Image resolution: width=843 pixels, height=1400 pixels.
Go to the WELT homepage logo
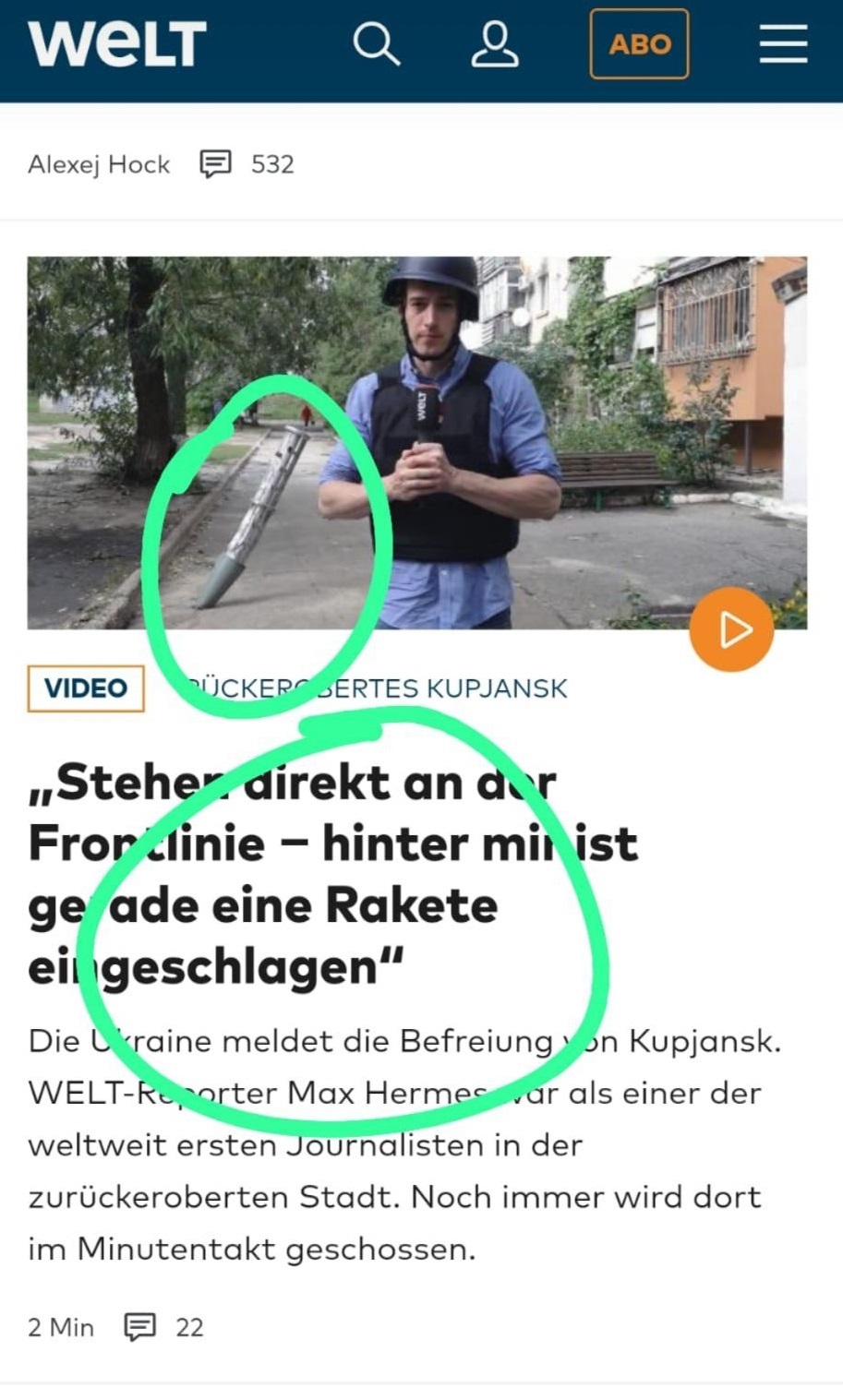(117, 44)
